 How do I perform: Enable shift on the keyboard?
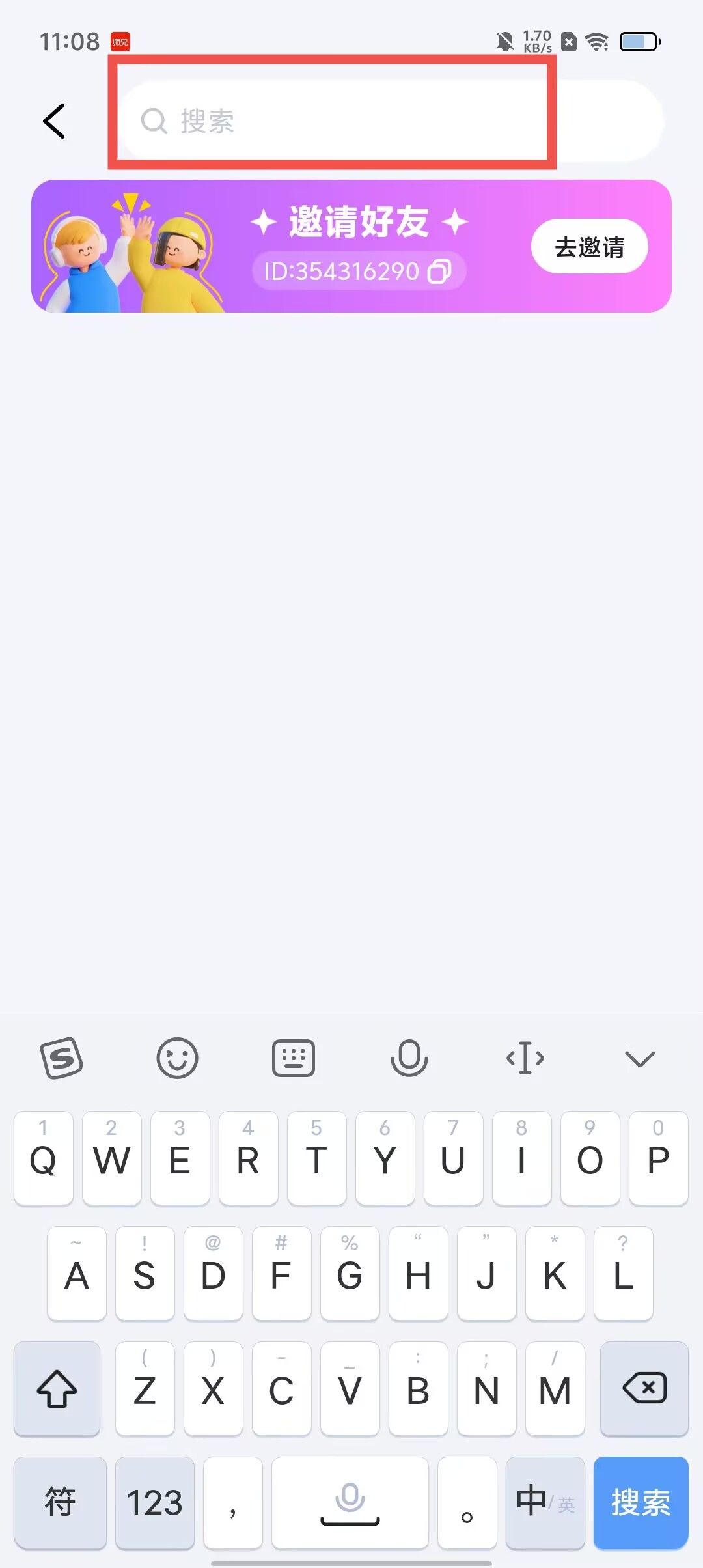57,1388
